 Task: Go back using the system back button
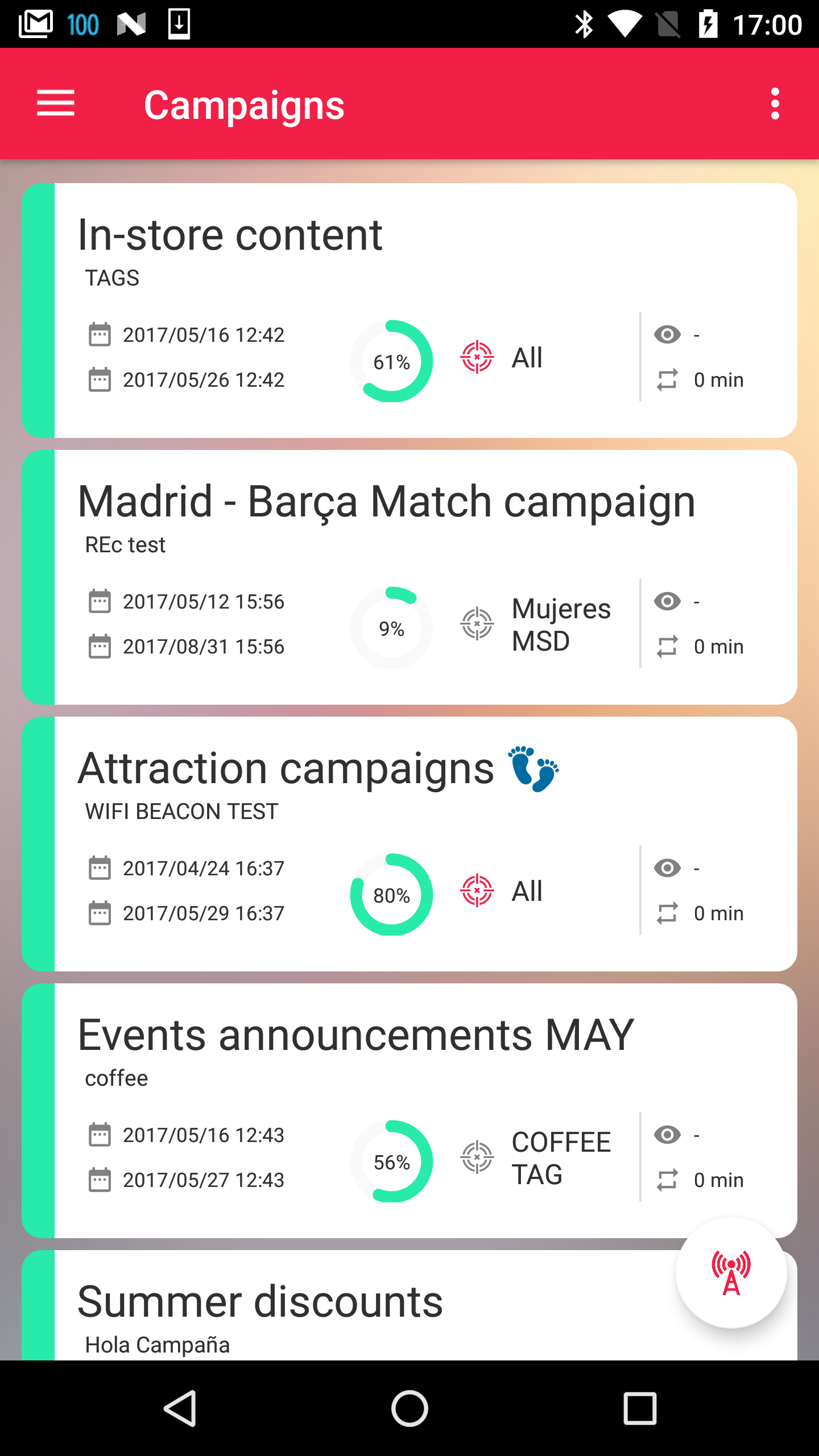[180, 1408]
